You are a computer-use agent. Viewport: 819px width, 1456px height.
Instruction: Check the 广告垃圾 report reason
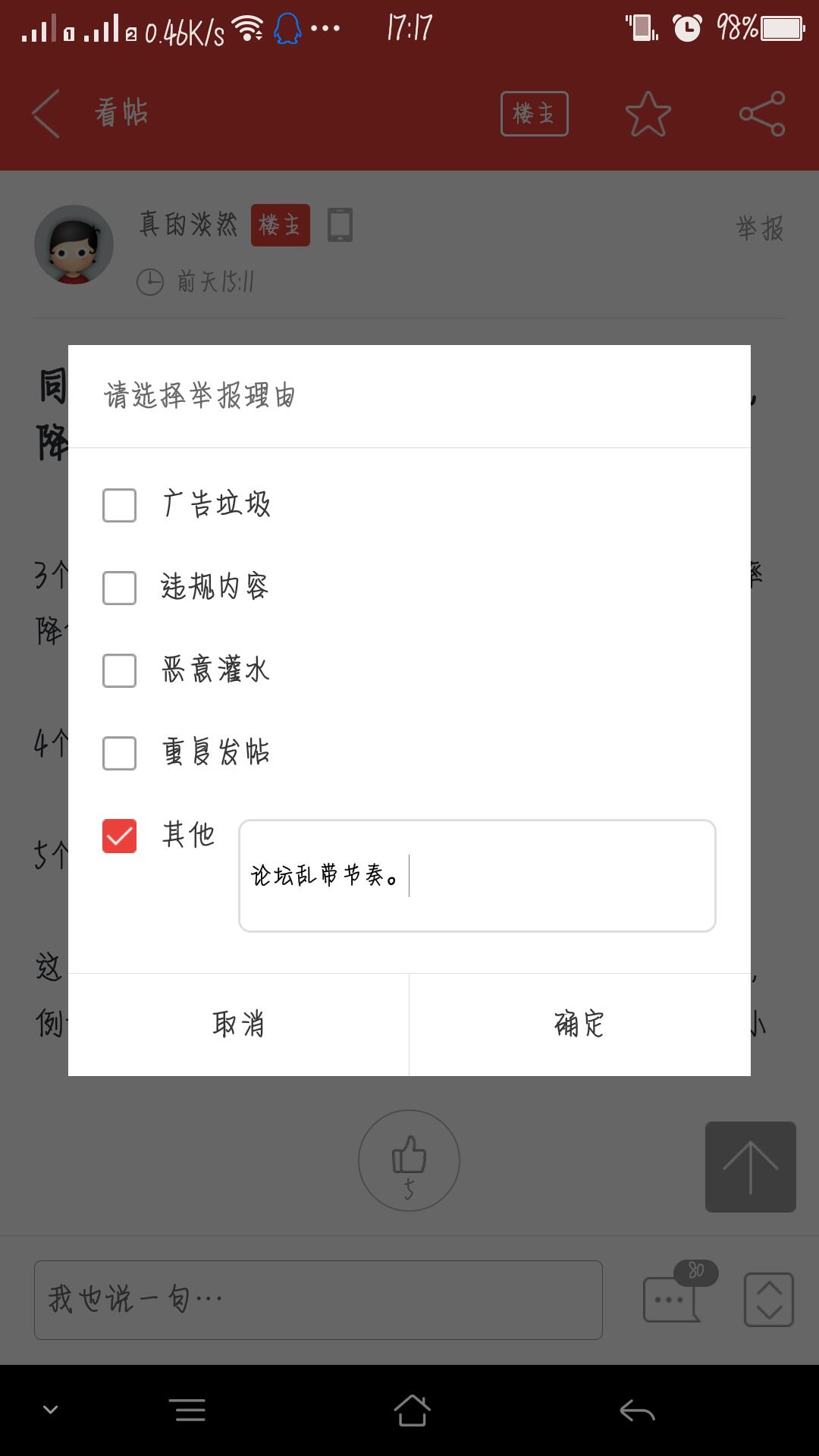[119, 506]
